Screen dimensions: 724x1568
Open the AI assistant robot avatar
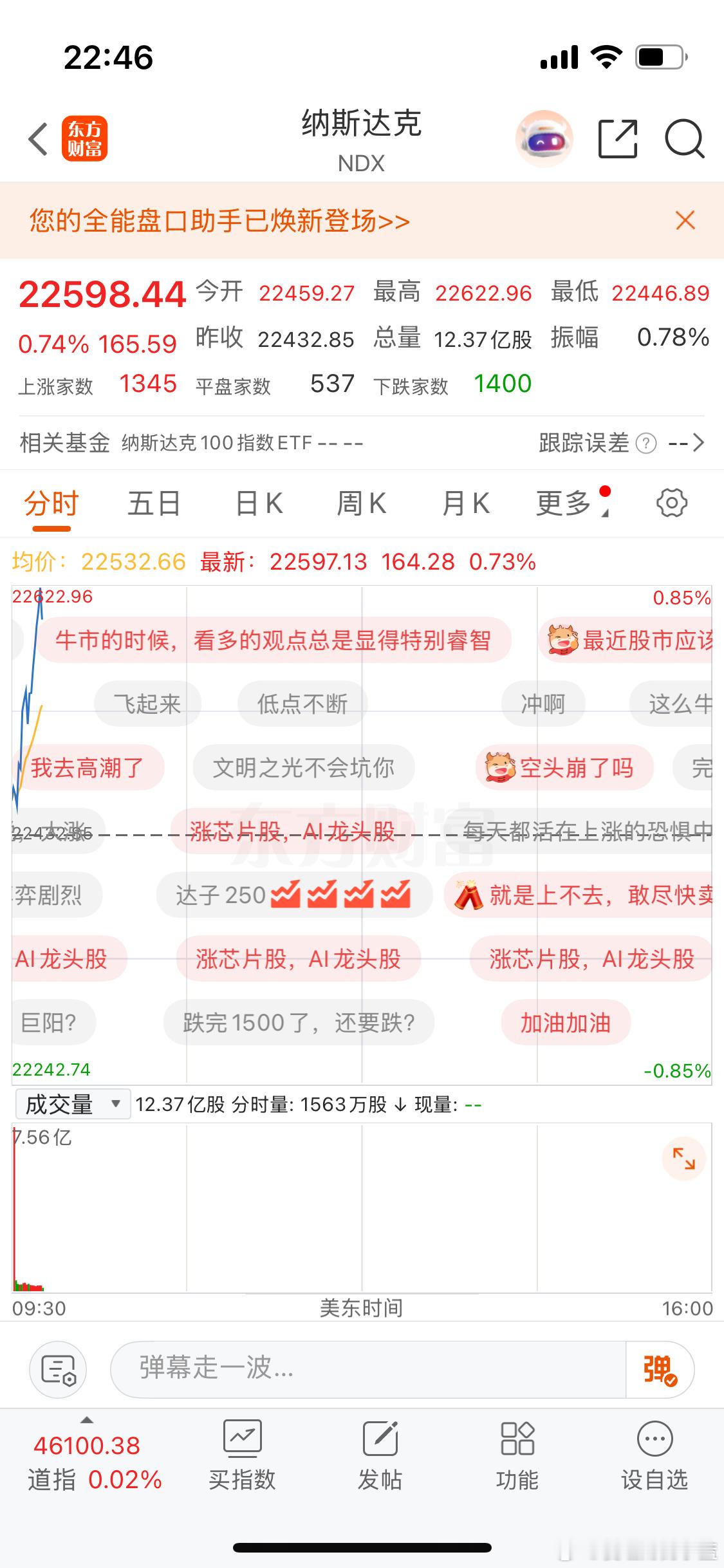point(544,138)
